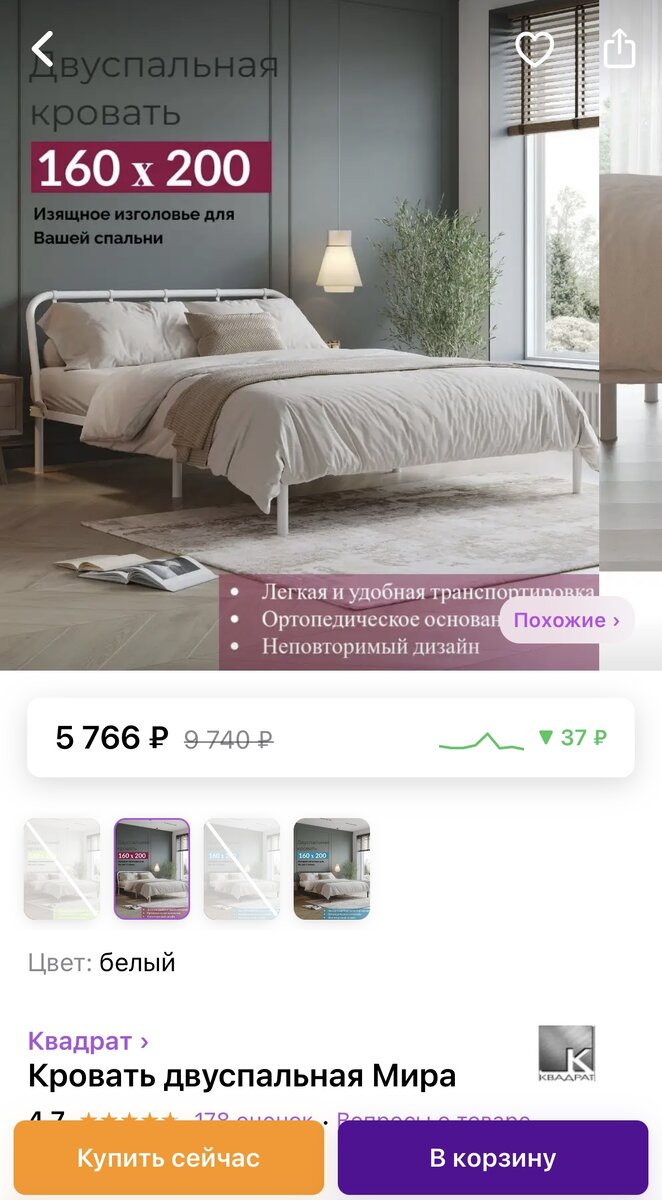
Task: Open the price history card
Action: click(x=331, y=738)
